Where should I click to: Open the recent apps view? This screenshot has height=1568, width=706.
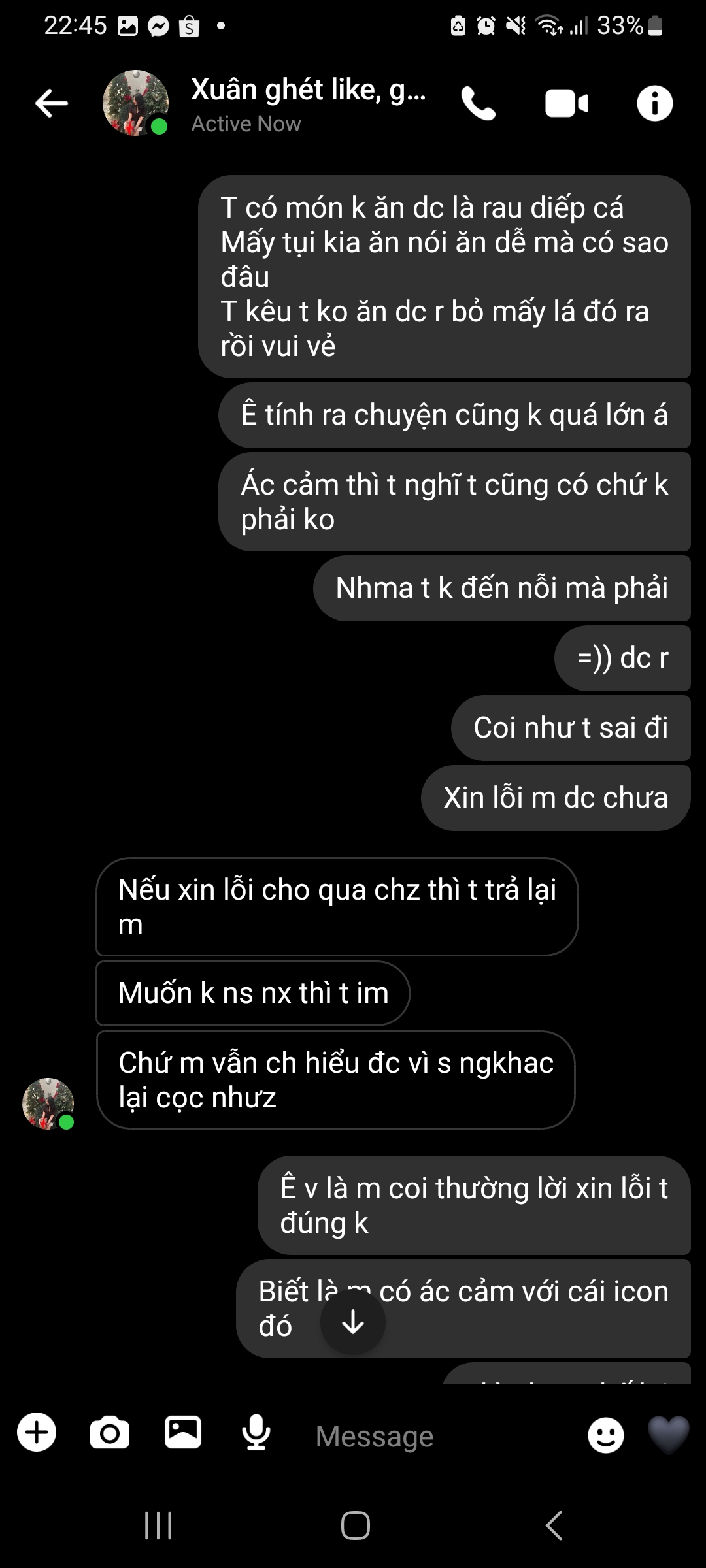coord(158,1526)
